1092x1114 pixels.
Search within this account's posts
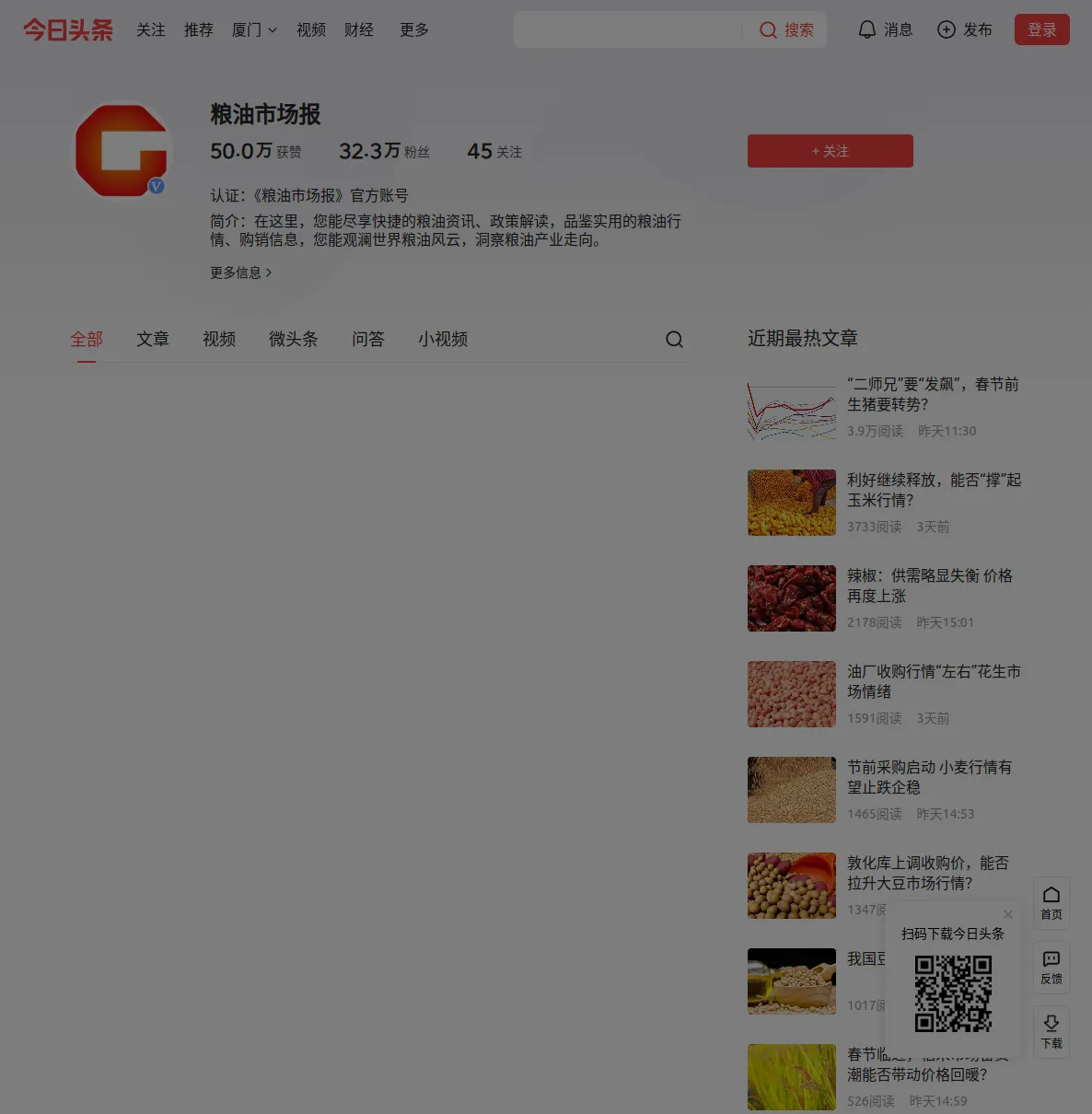674,340
